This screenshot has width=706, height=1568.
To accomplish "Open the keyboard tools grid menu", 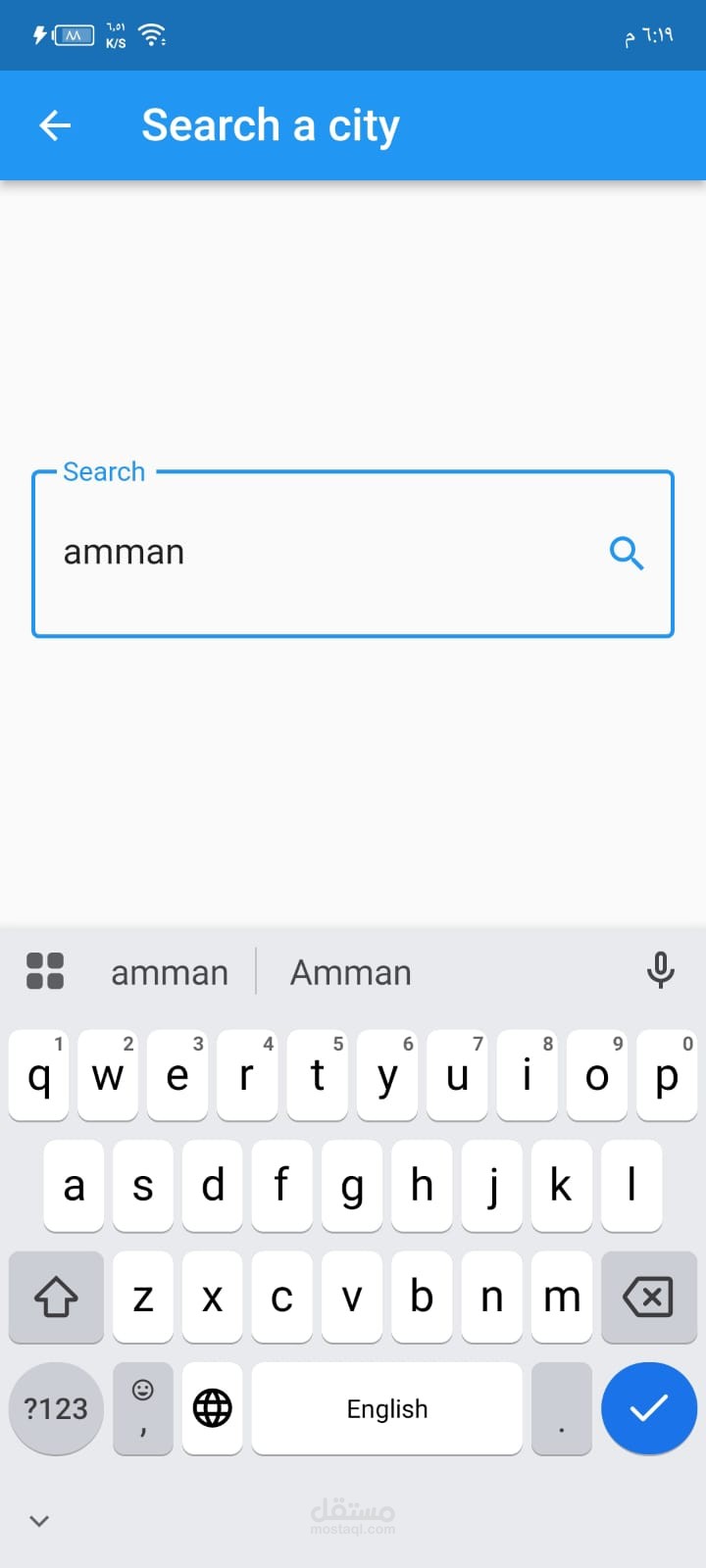I will click(x=45, y=971).
